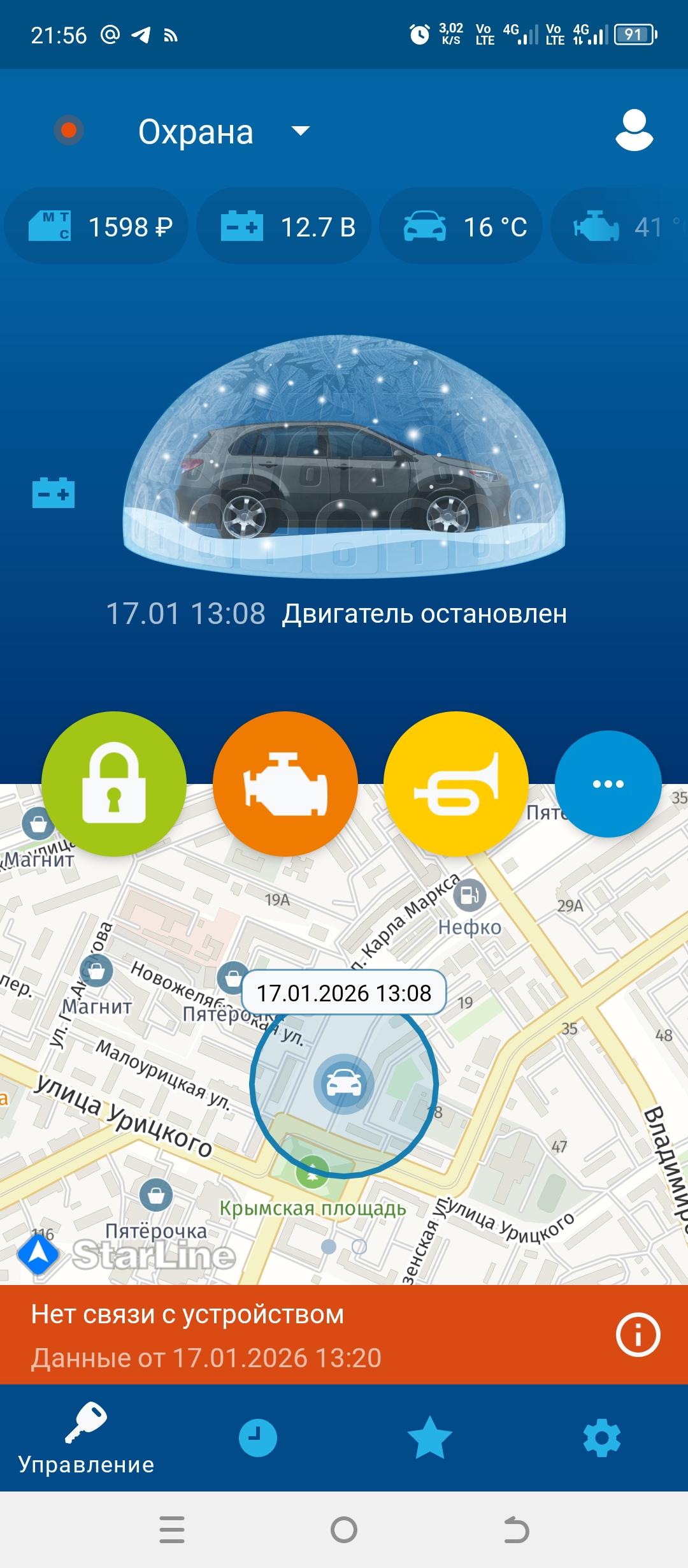The width and height of the screenshot is (688, 1568).
Task: Open the 16 °C cabin temperature chip
Action: pyautogui.click(x=462, y=227)
